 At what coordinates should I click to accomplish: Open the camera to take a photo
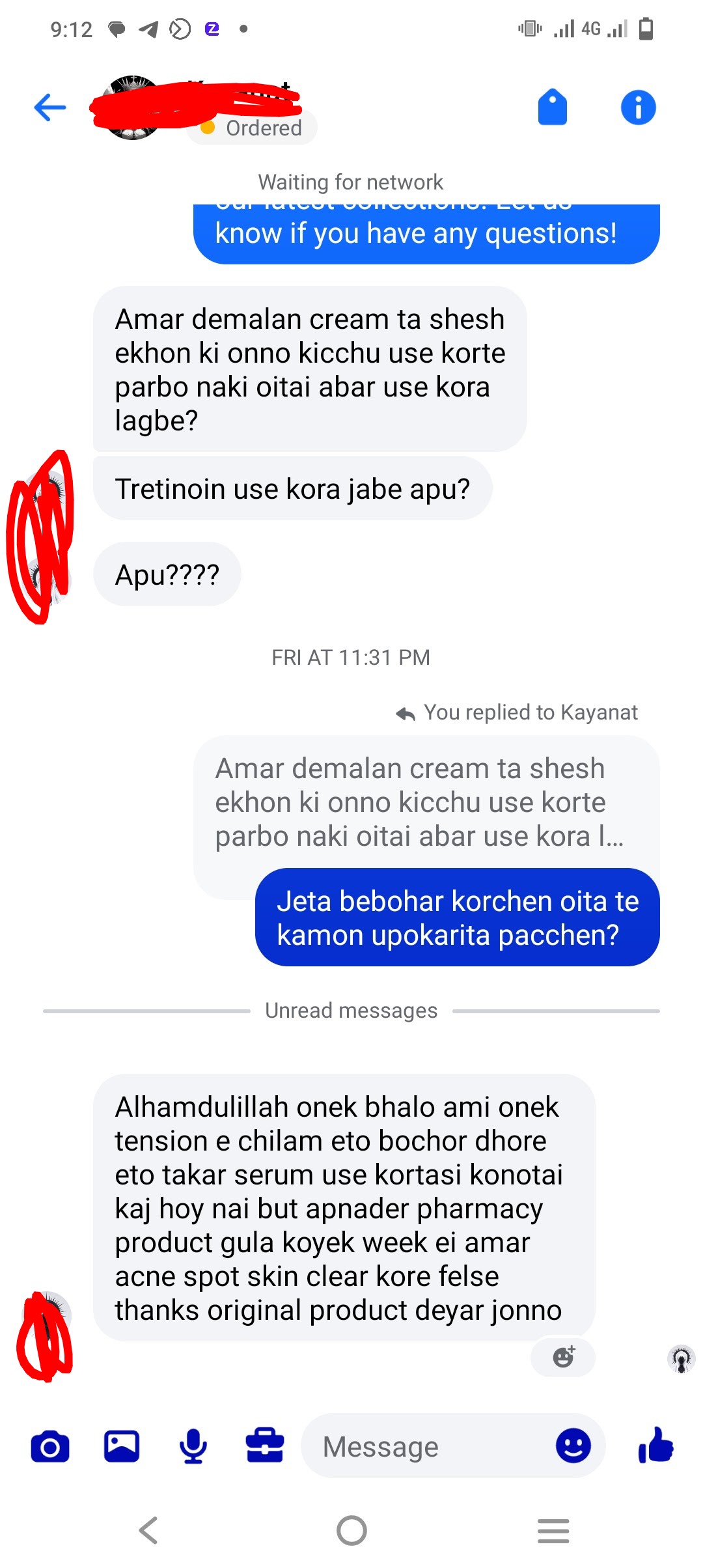(50, 1446)
